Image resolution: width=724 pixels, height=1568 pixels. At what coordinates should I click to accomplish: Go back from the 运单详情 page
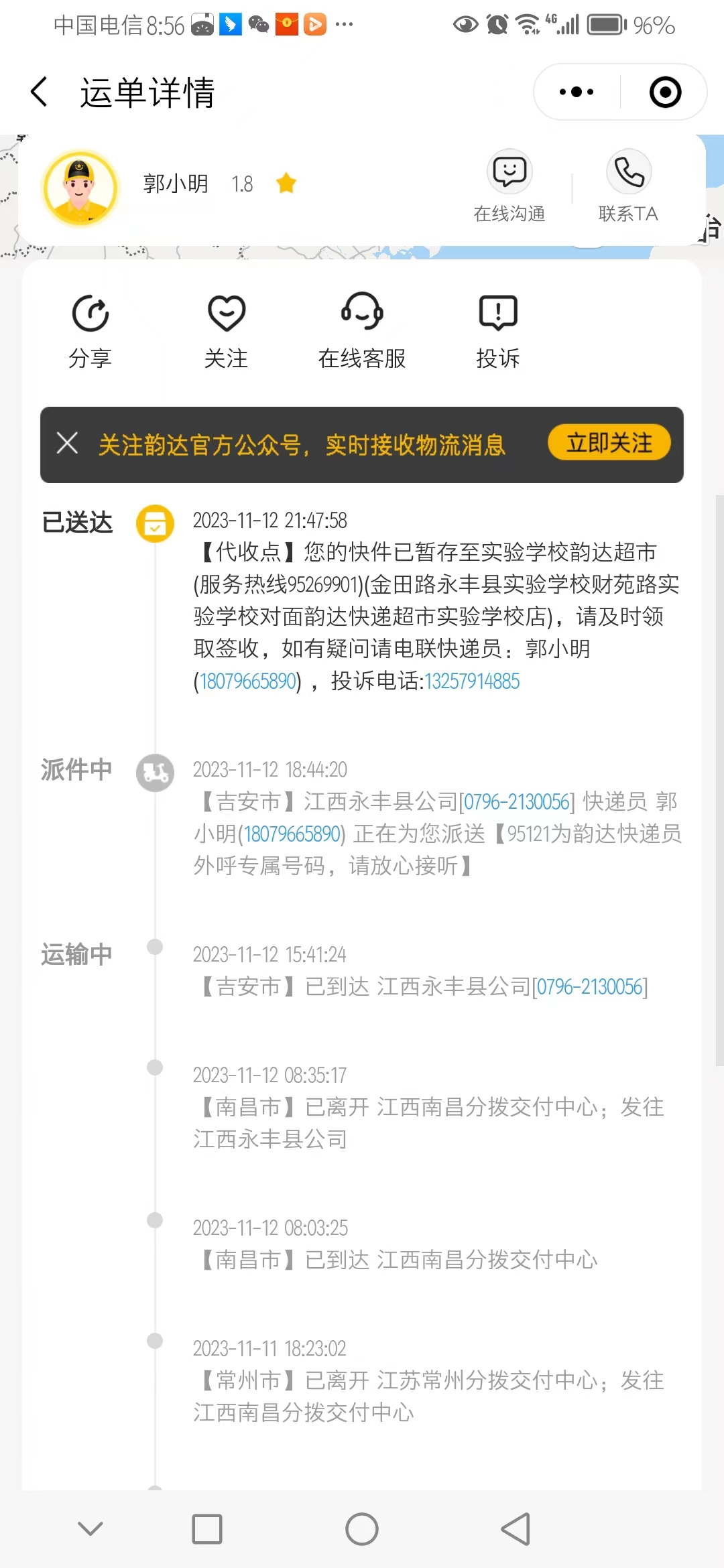[x=40, y=92]
